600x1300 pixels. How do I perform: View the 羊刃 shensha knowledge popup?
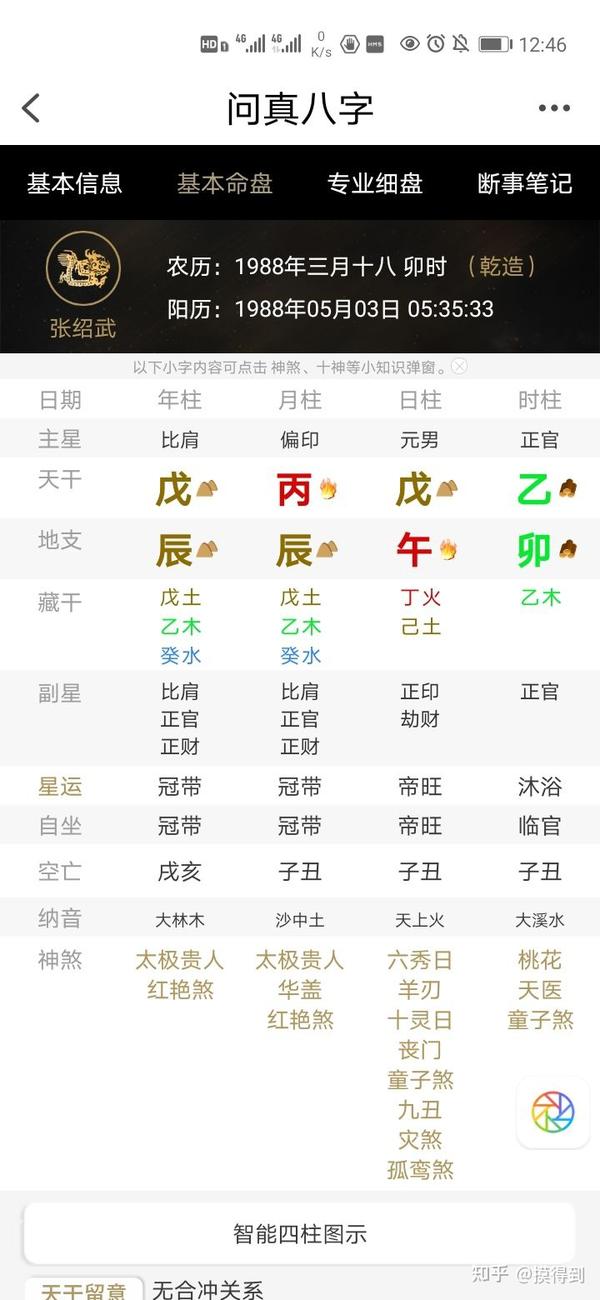click(x=420, y=990)
